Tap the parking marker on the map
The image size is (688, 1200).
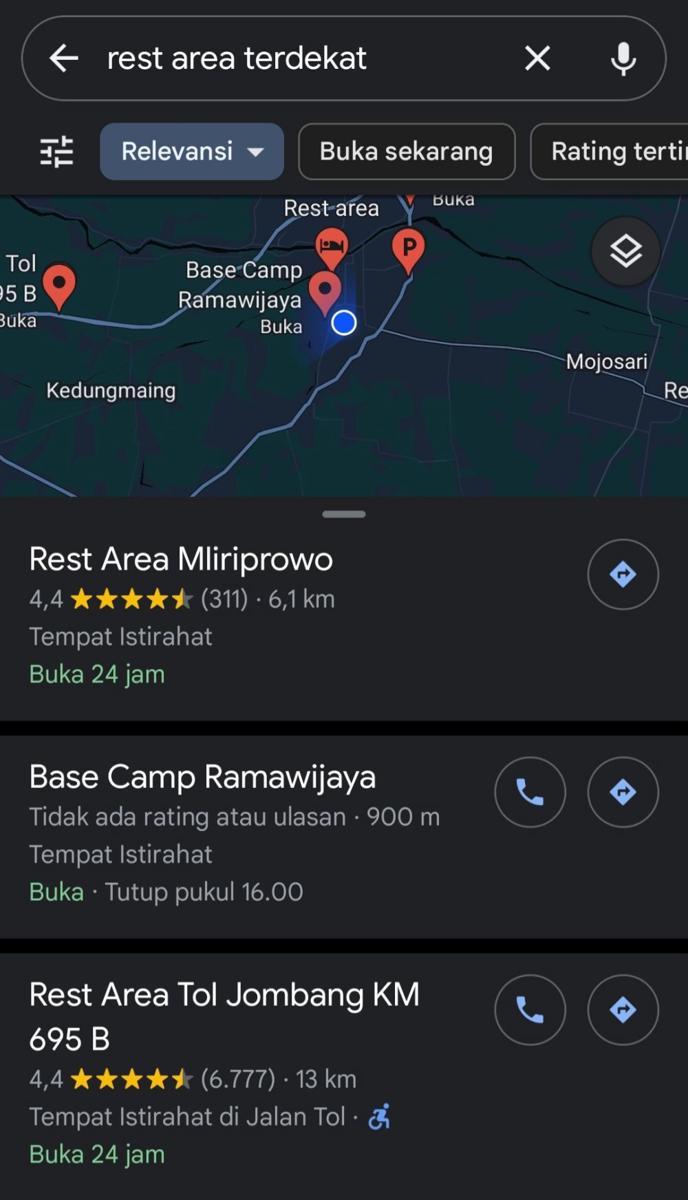point(407,247)
